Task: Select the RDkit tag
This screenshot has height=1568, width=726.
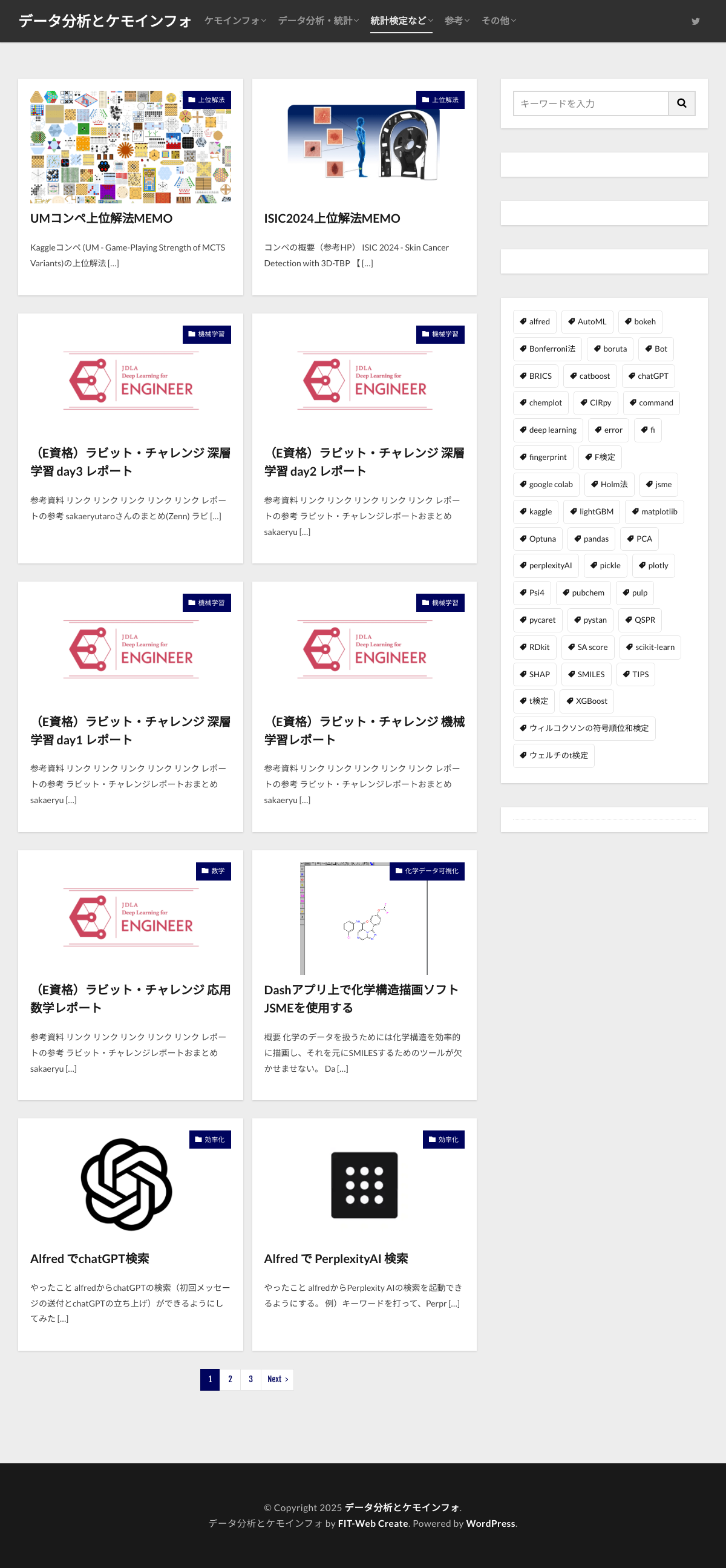Action: [x=534, y=647]
